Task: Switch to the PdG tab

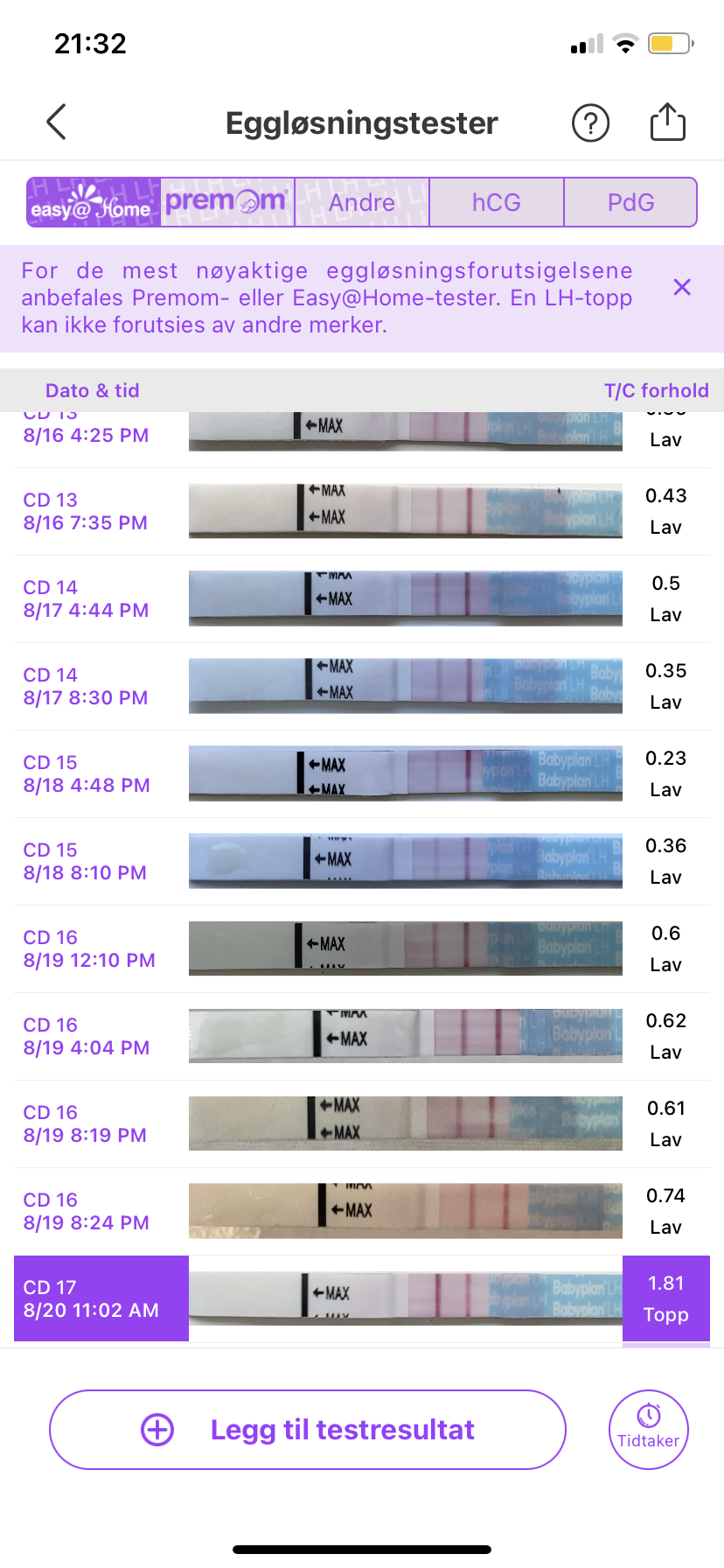Action: coord(630,202)
